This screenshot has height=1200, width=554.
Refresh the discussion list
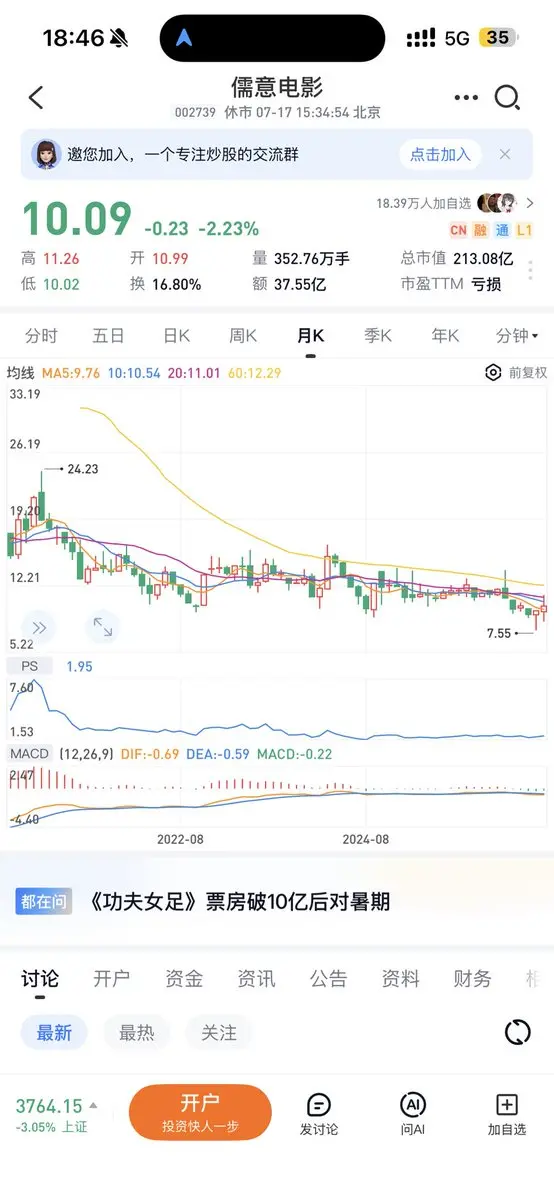point(517,1033)
